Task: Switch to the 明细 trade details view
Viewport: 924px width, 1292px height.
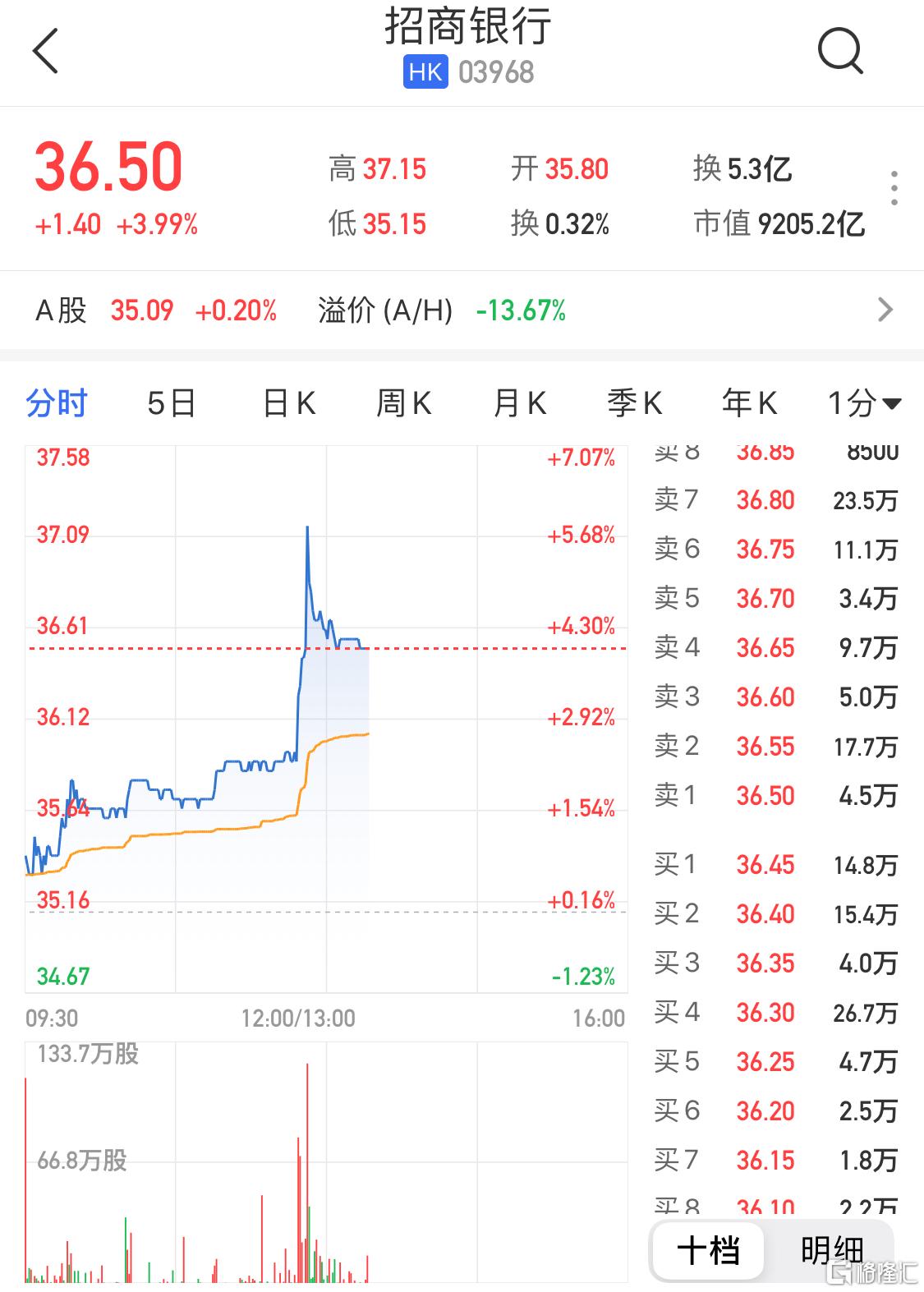Action: tap(831, 1251)
